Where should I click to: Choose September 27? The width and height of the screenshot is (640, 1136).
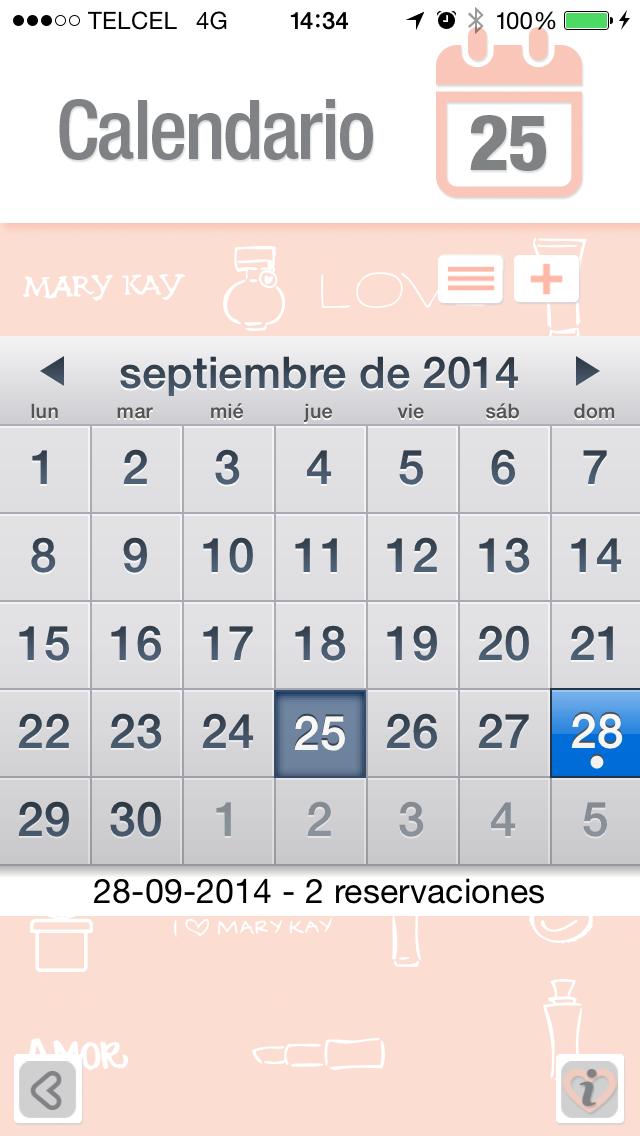point(504,733)
